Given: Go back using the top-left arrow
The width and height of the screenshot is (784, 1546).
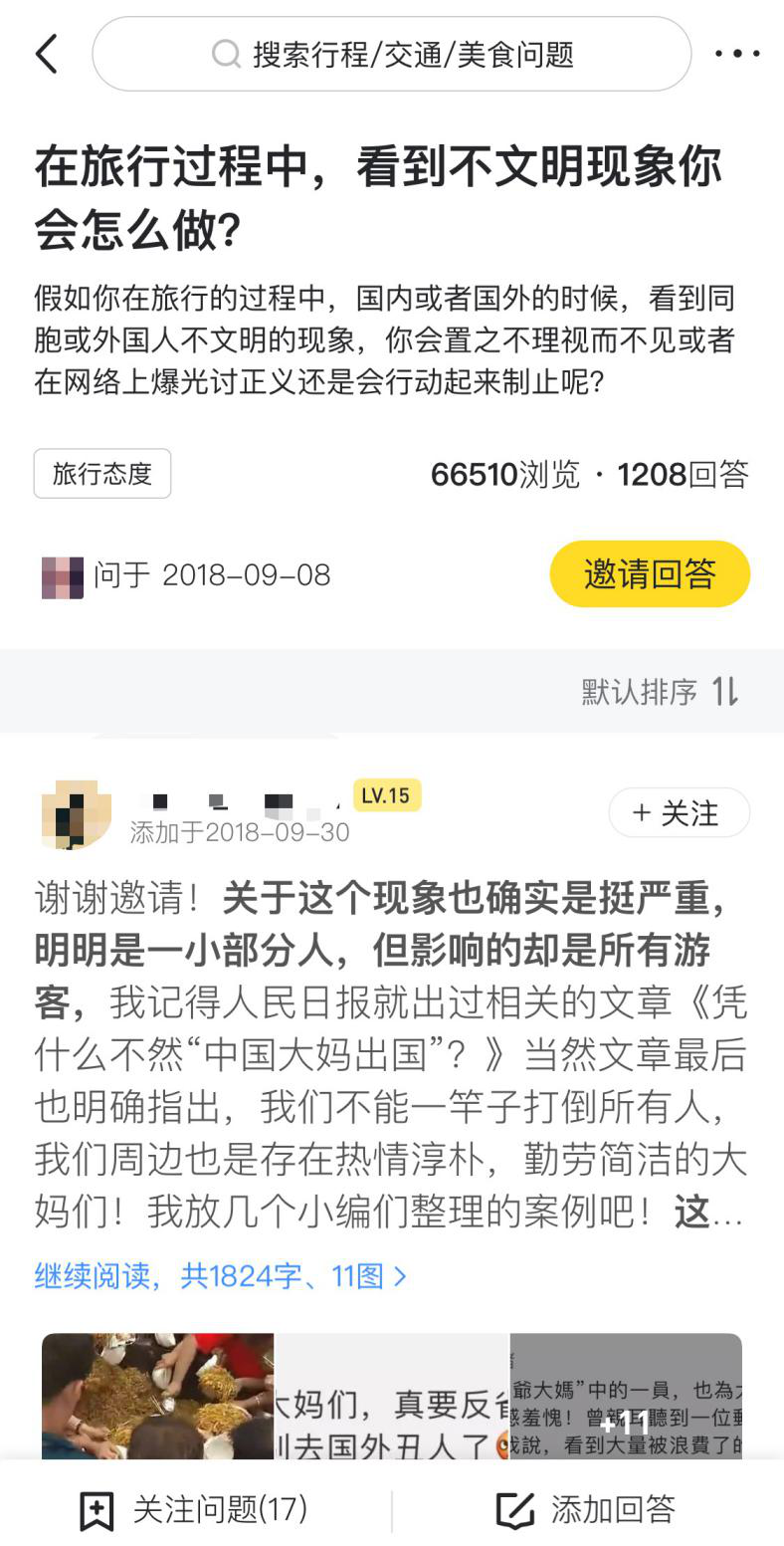Looking at the screenshot, I should coord(47,54).
